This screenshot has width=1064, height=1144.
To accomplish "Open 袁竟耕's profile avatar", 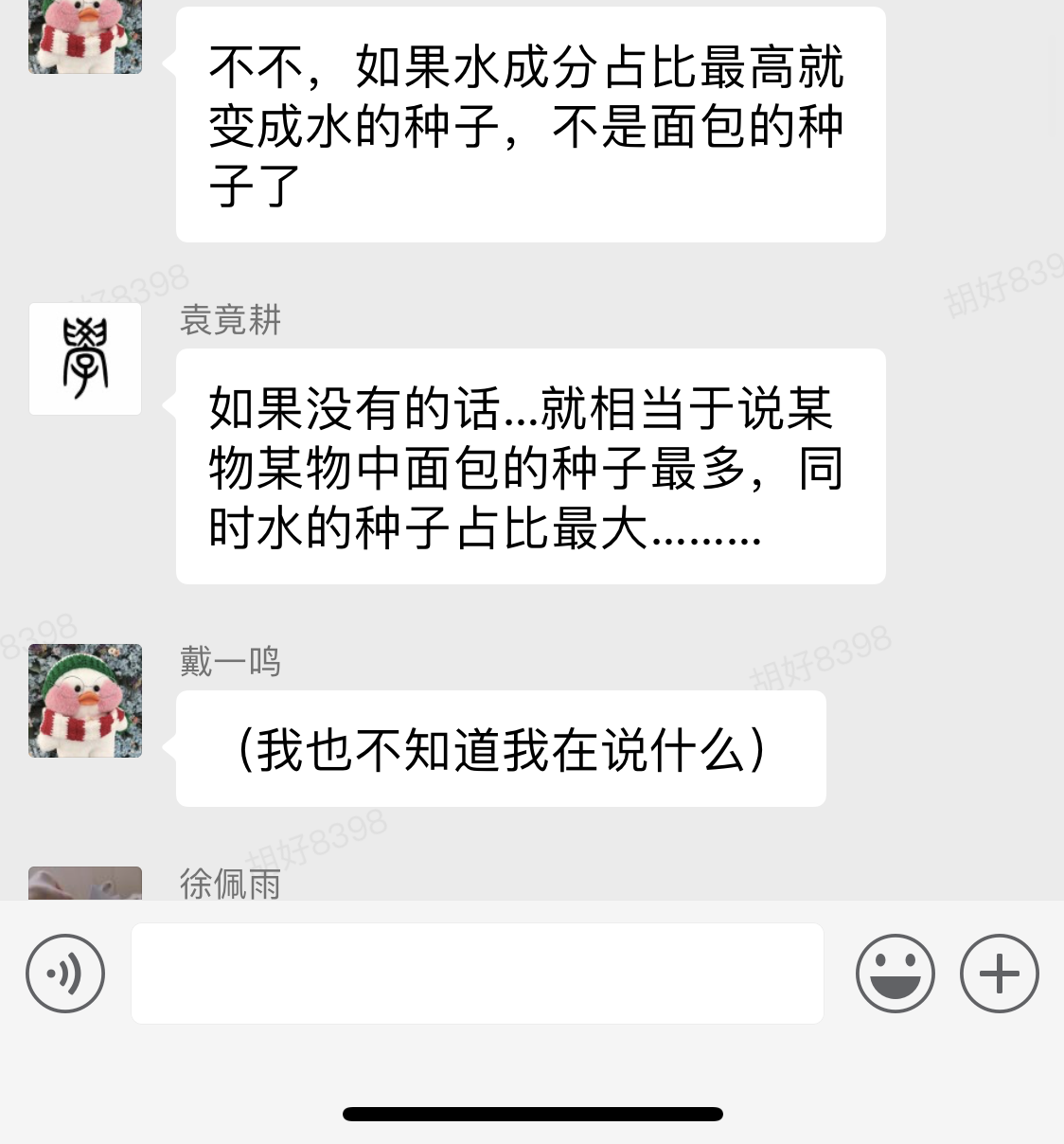I will coord(85,359).
